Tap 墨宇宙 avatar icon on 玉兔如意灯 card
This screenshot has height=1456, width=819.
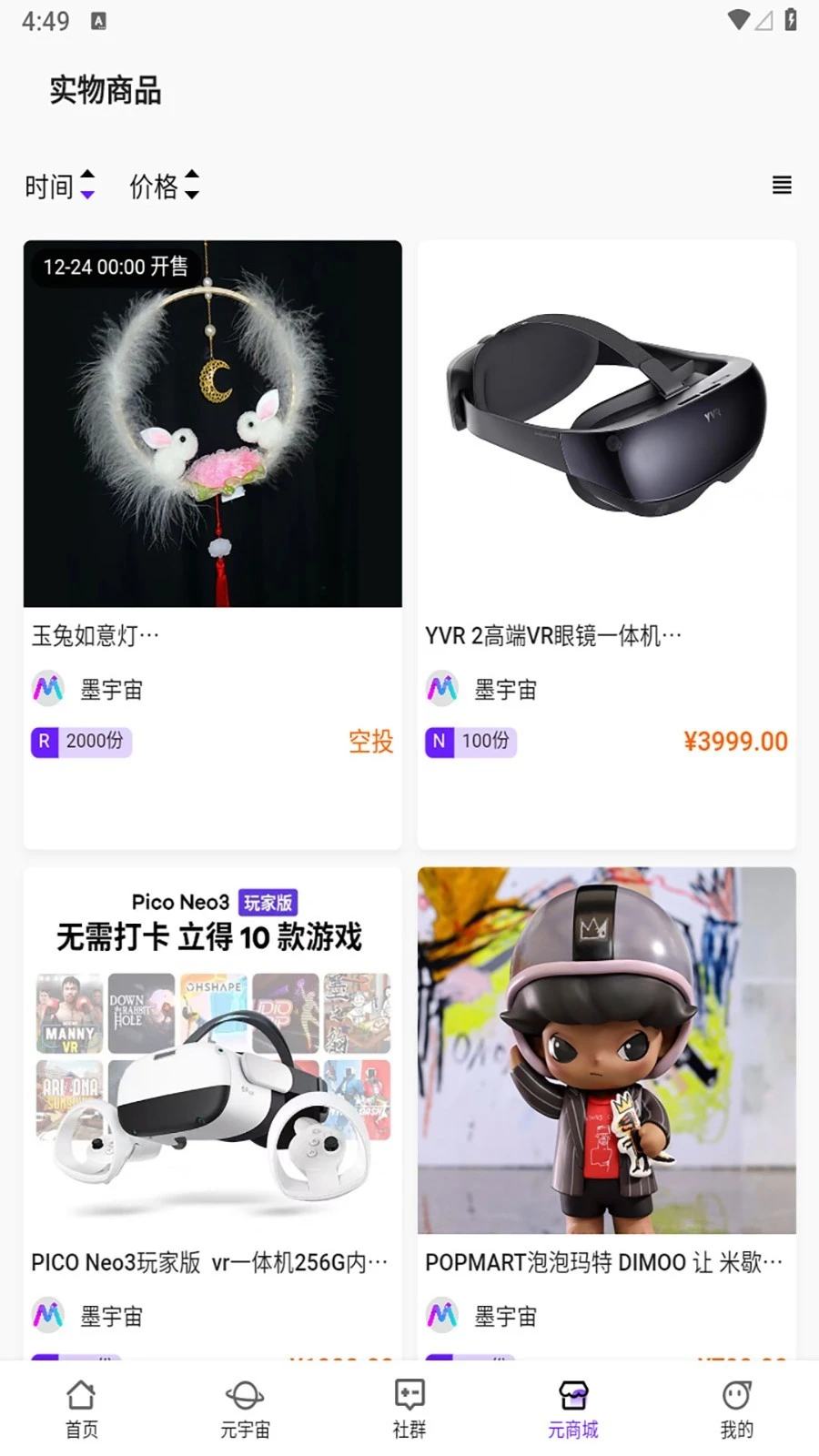tap(47, 689)
